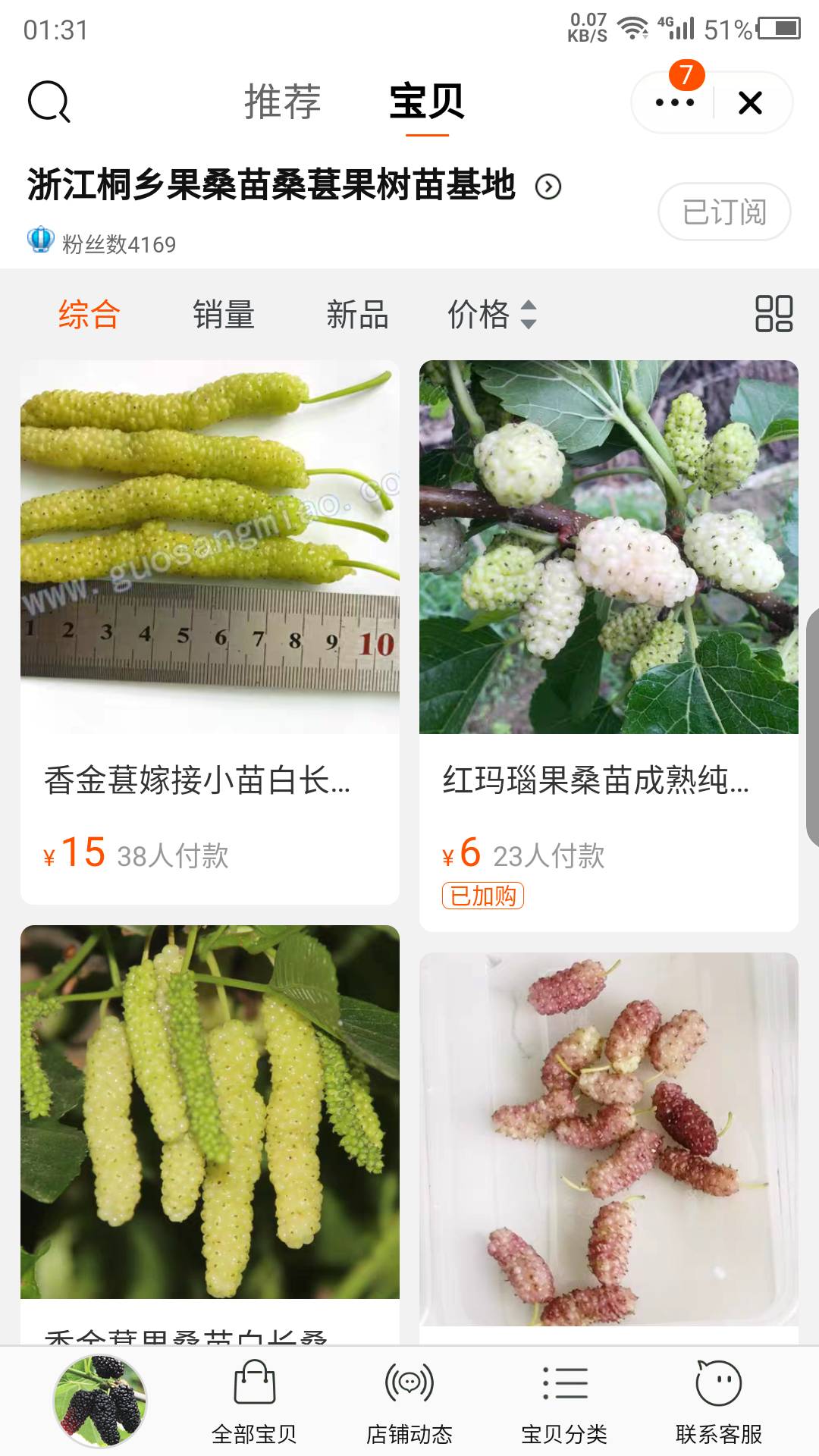Sort items by 价格
The image size is (819, 1456).
(491, 314)
